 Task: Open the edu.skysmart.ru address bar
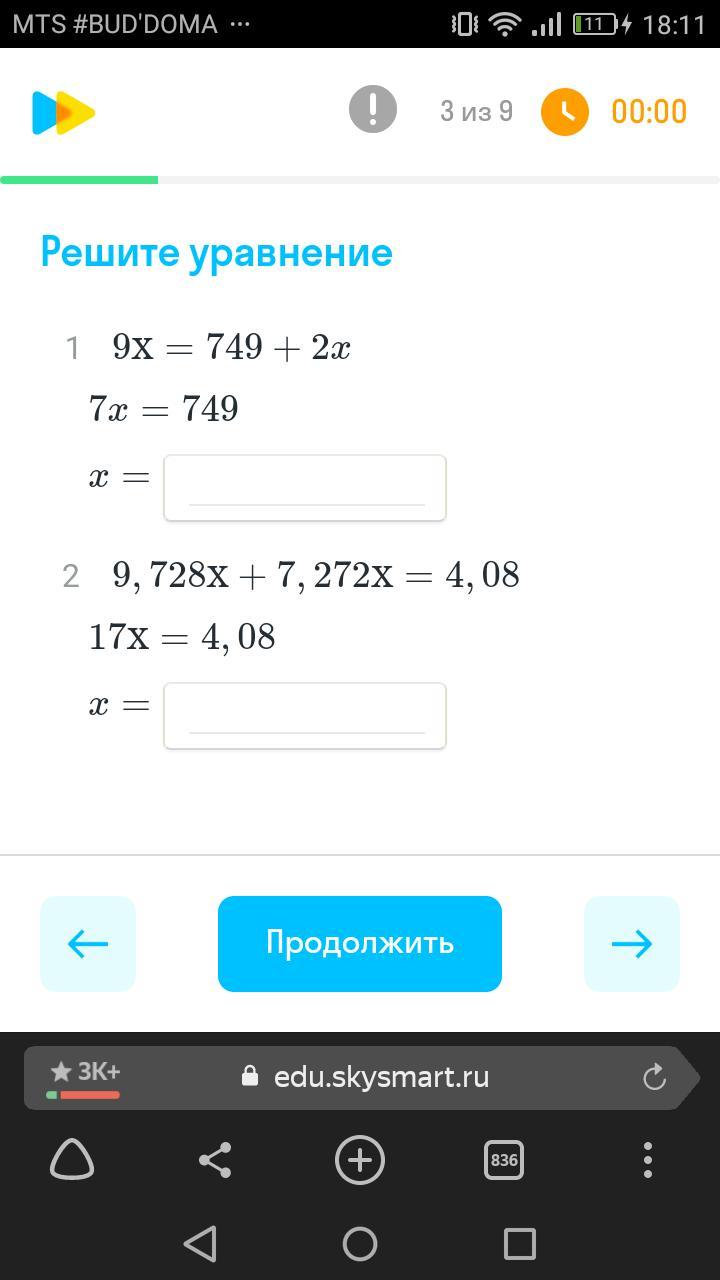click(x=380, y=1077)
